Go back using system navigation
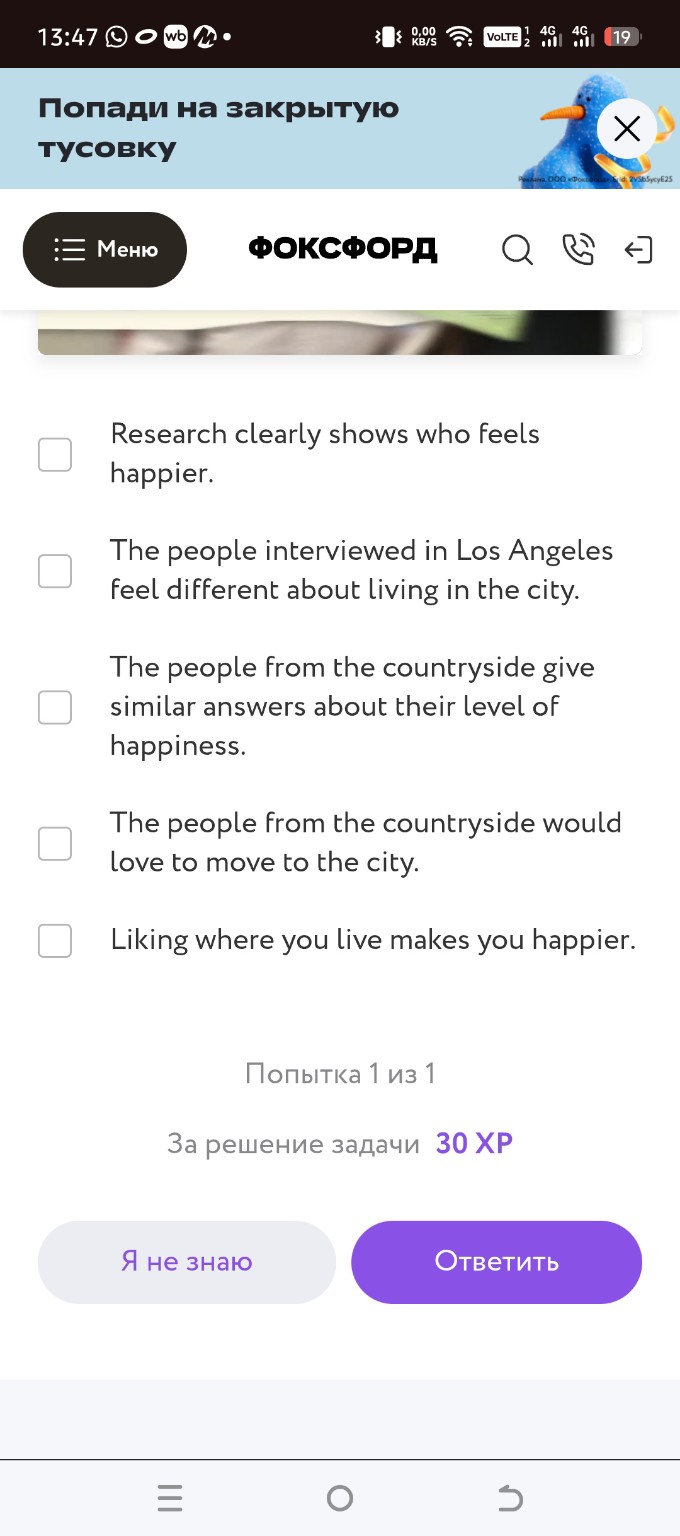 click(510, 1498)
